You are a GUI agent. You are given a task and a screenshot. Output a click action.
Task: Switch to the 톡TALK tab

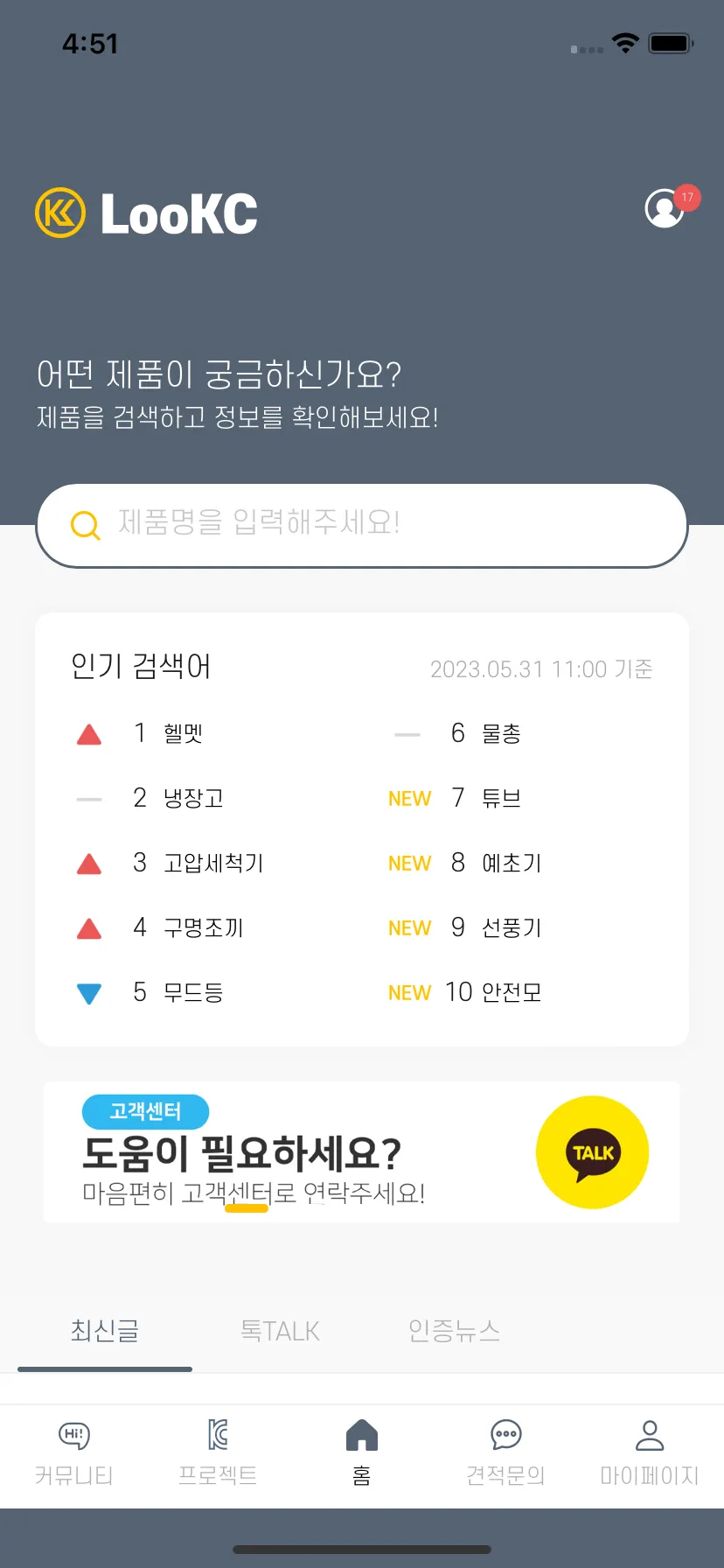coord(280,1332)
